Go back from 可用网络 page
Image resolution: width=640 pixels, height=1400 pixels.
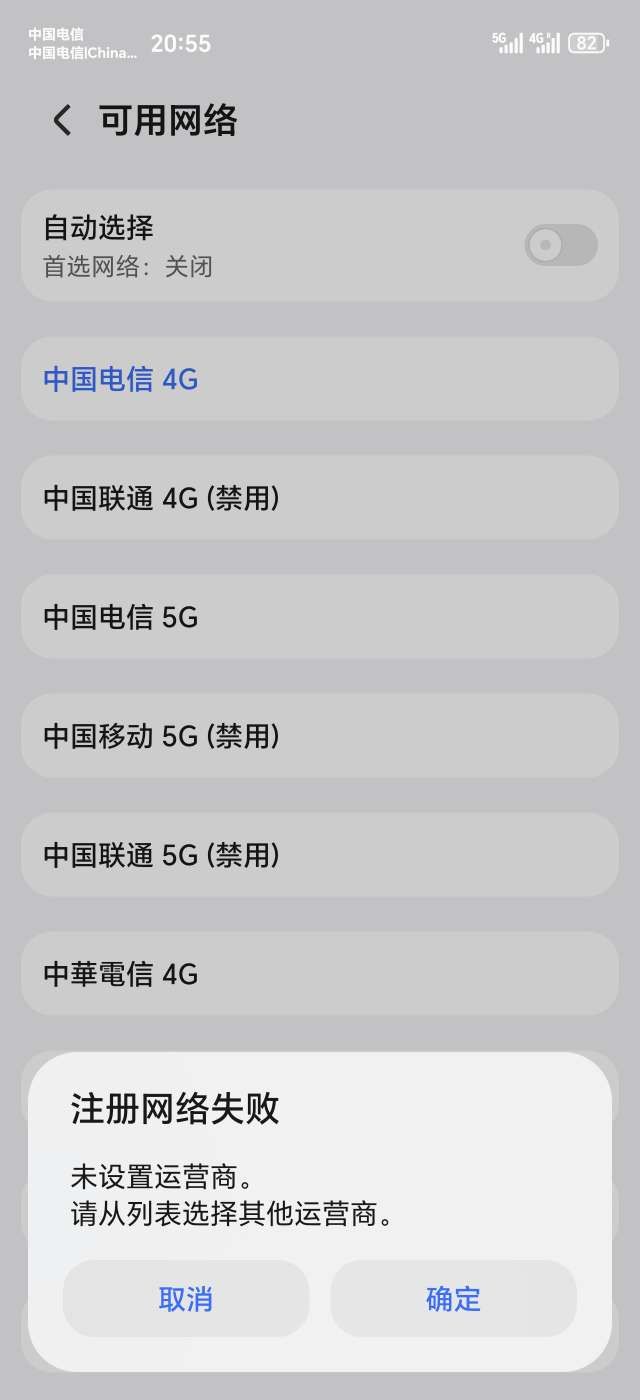[62, 121]
